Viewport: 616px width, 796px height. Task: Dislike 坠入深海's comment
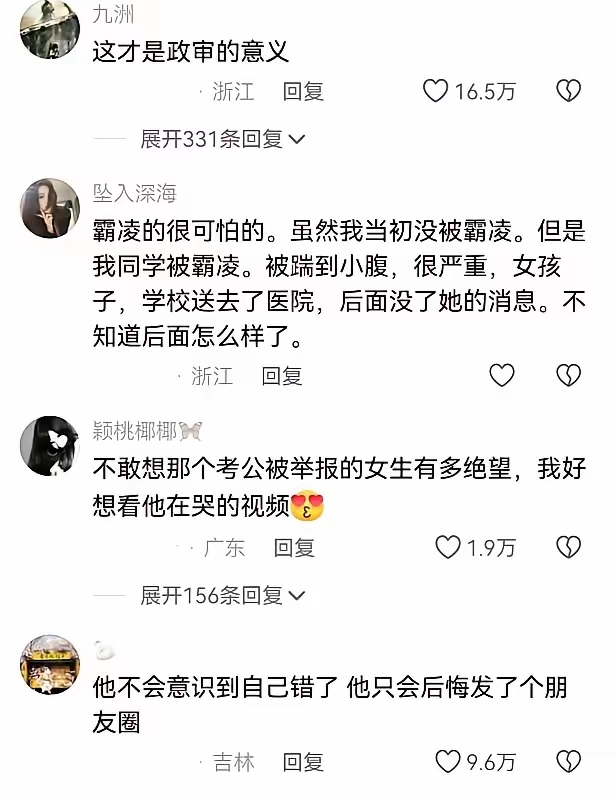tap(568, 376)
